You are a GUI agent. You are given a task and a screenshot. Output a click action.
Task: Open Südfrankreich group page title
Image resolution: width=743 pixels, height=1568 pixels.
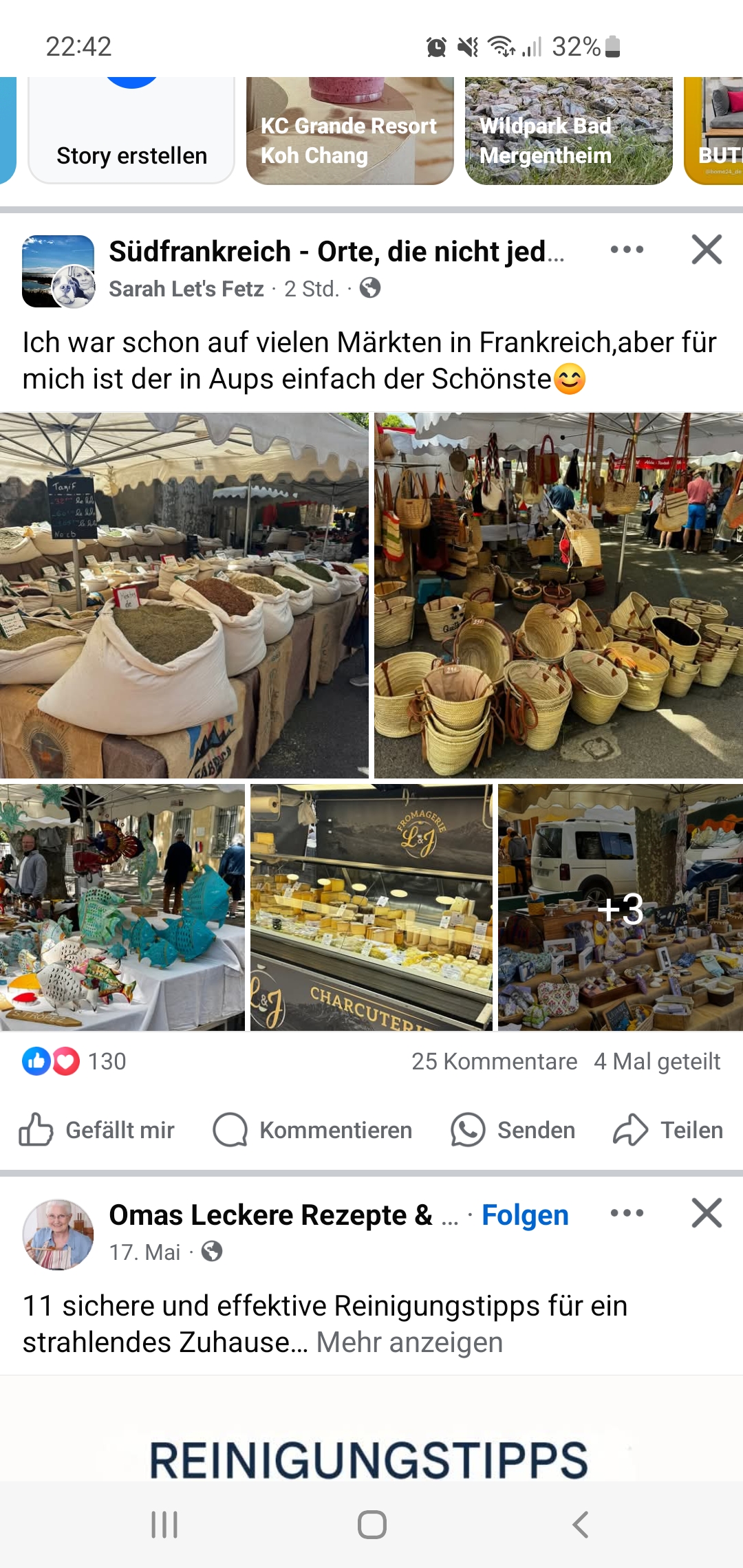[336, 252]
